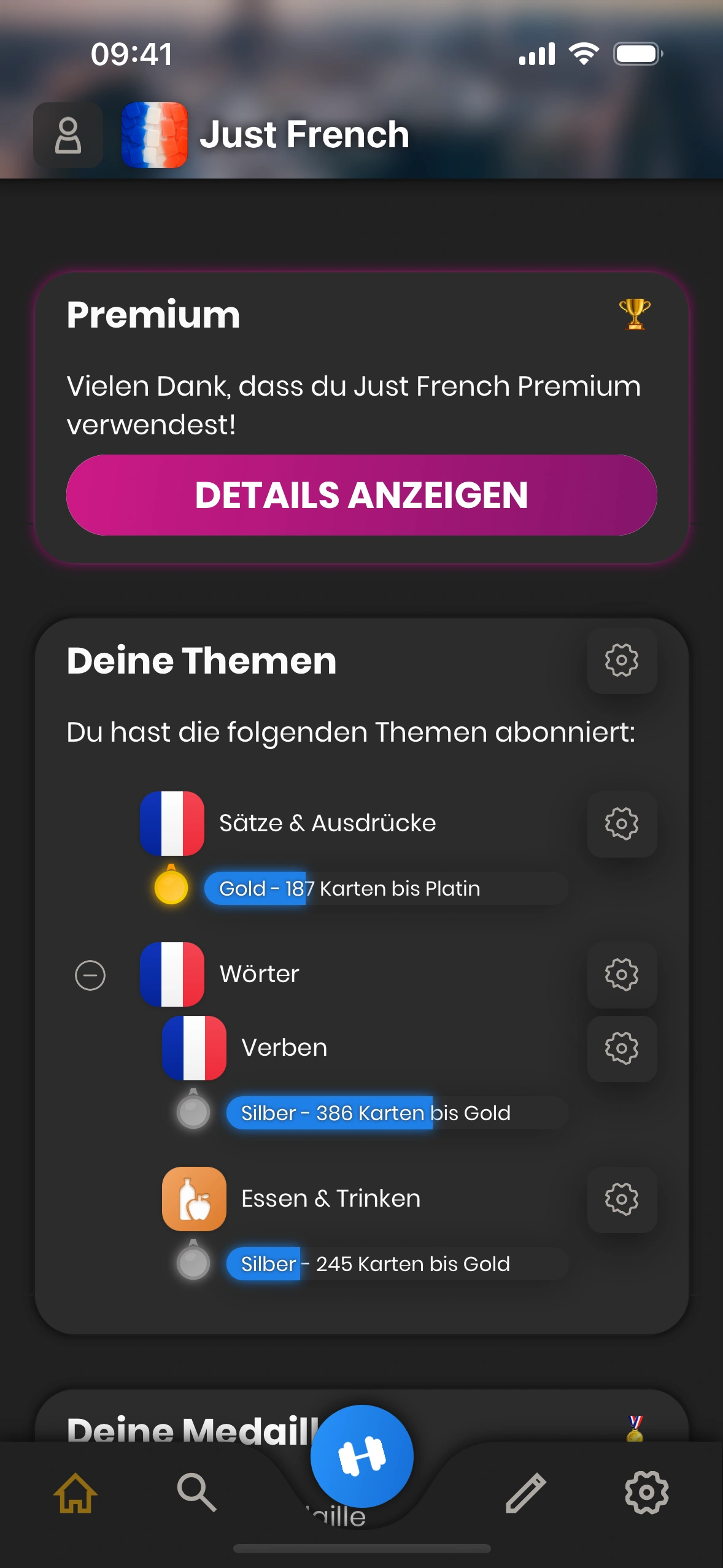This screenshot has height=1568, width=723.
Task: Open settings for Deine Themen
Action: click(622, 661)
